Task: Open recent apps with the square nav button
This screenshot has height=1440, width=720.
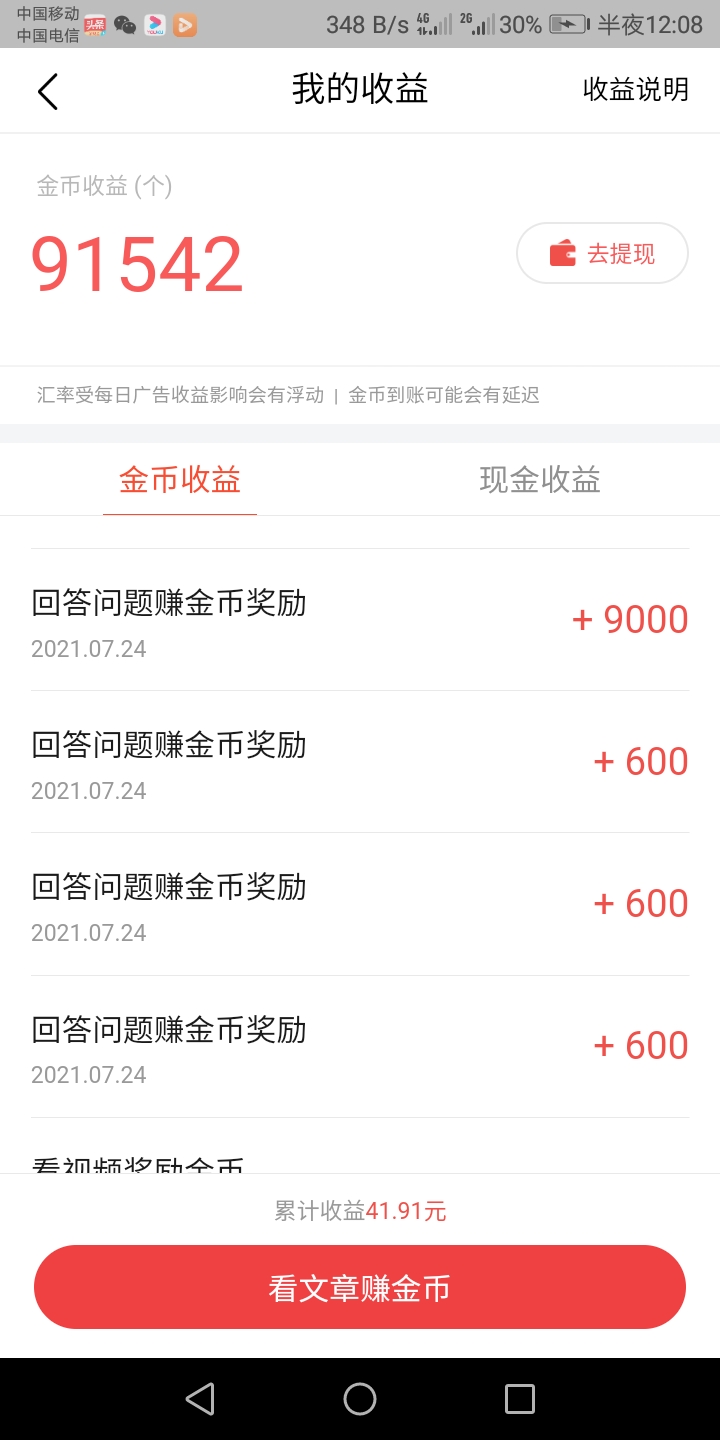Action: (x=518, y=1398)
